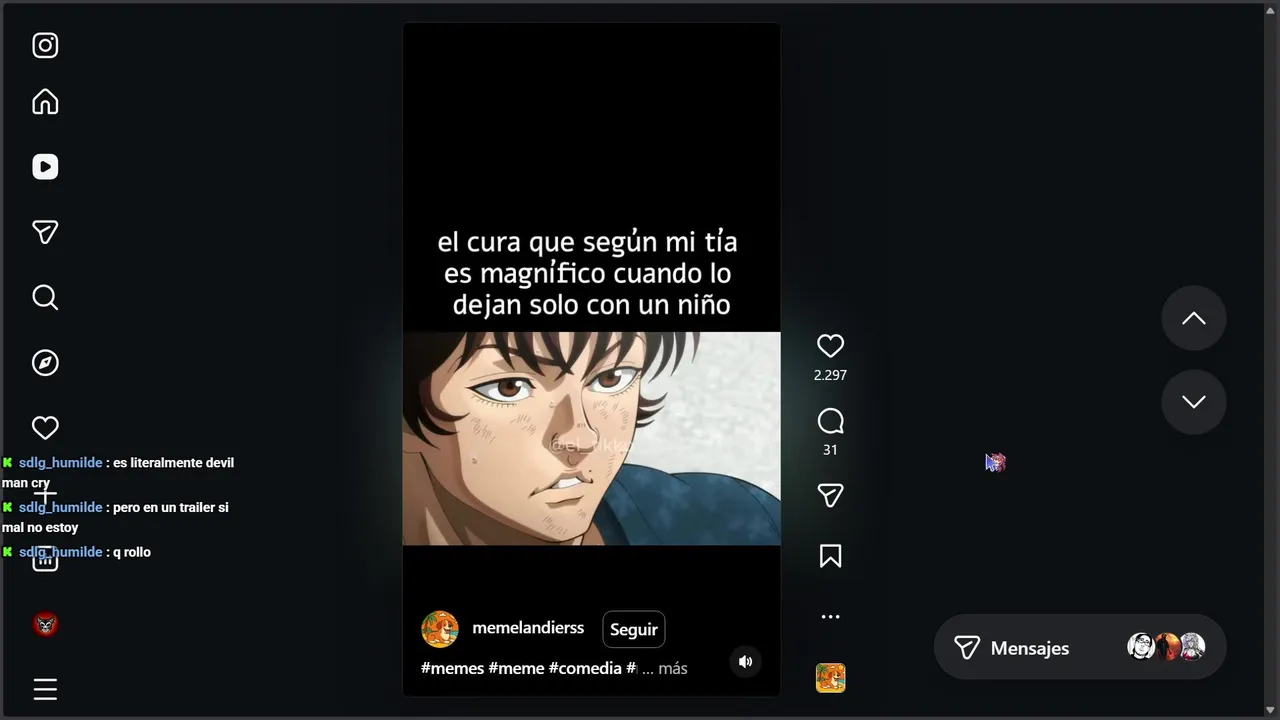This screenshot has width=1280, height=720.
Task: Go to the Reels tab
Action: tap(45, 167)
